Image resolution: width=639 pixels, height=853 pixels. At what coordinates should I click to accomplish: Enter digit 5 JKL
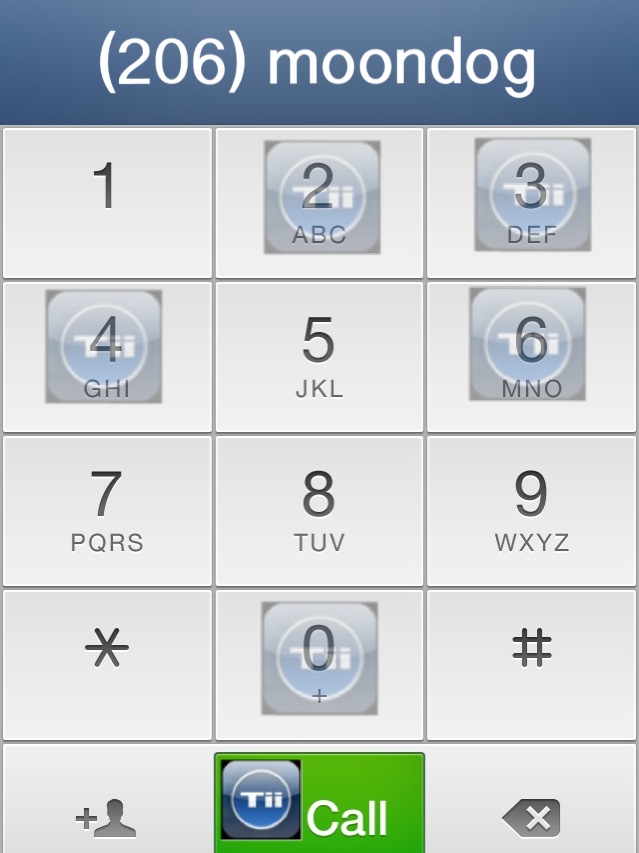(320, 357)
